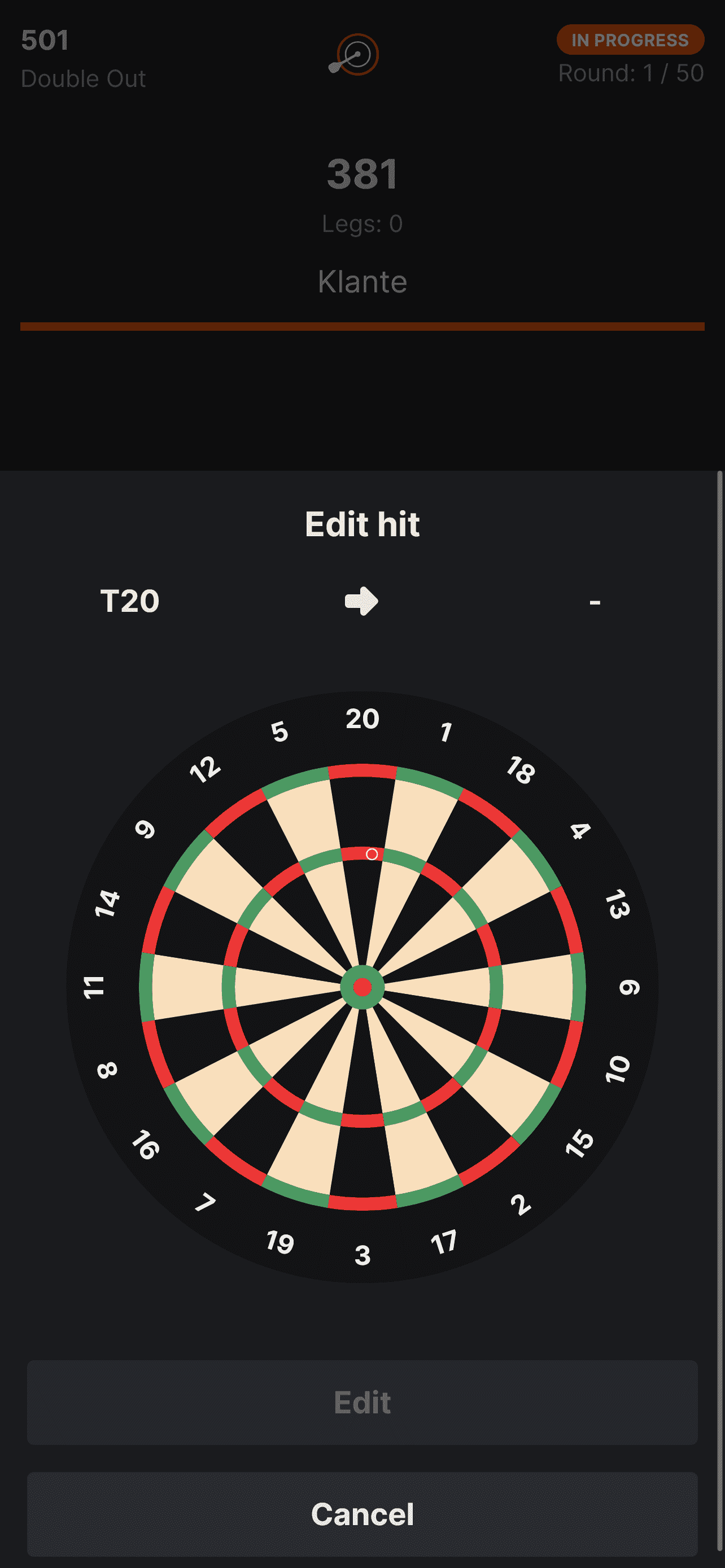This screenshot has width=725, height=1568.
Task: Select the double 6 outer ring segment
Action: (578, 987)
